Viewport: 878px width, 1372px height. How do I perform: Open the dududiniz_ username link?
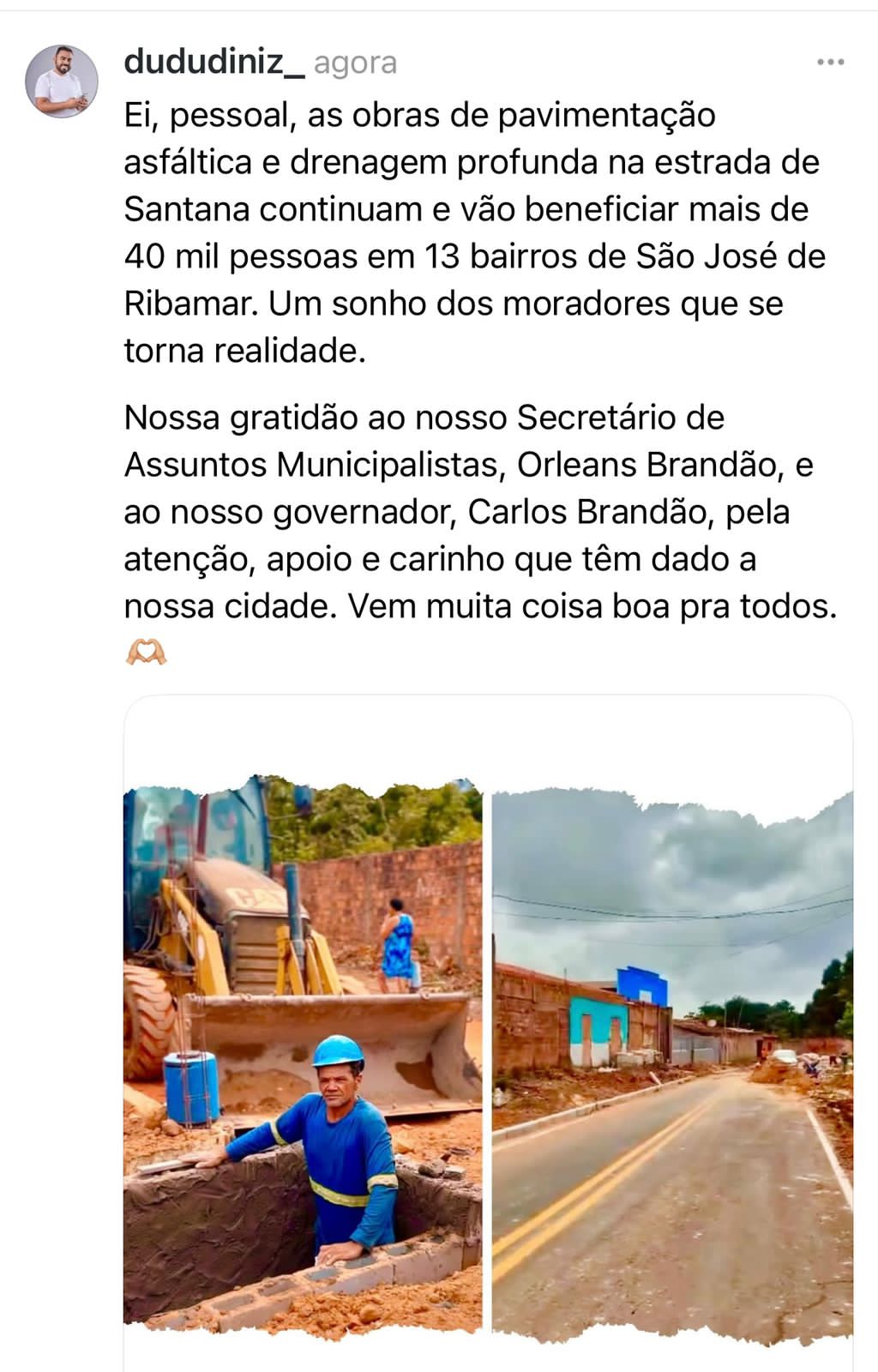click(213, 62)
